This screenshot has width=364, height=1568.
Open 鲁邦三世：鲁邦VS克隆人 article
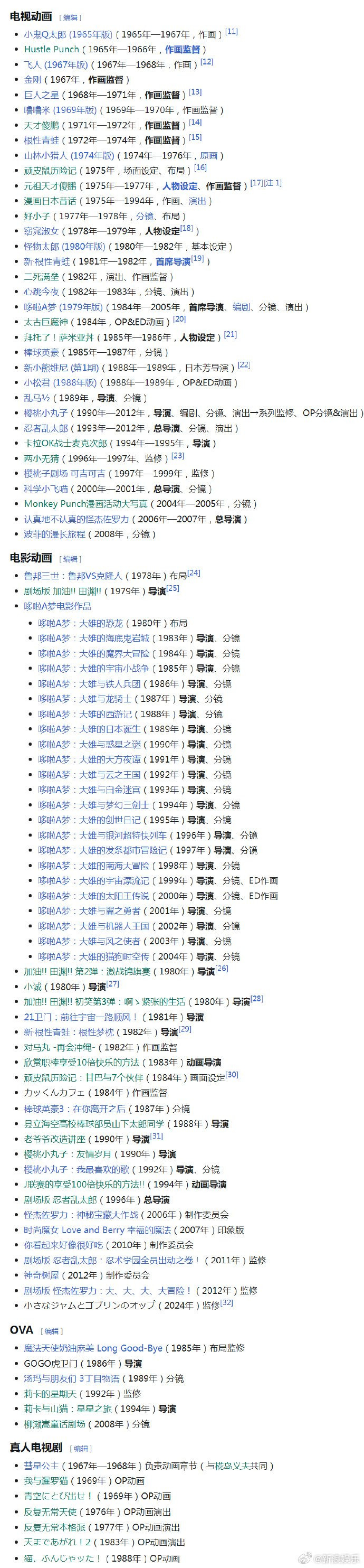[x=73, y=576]
